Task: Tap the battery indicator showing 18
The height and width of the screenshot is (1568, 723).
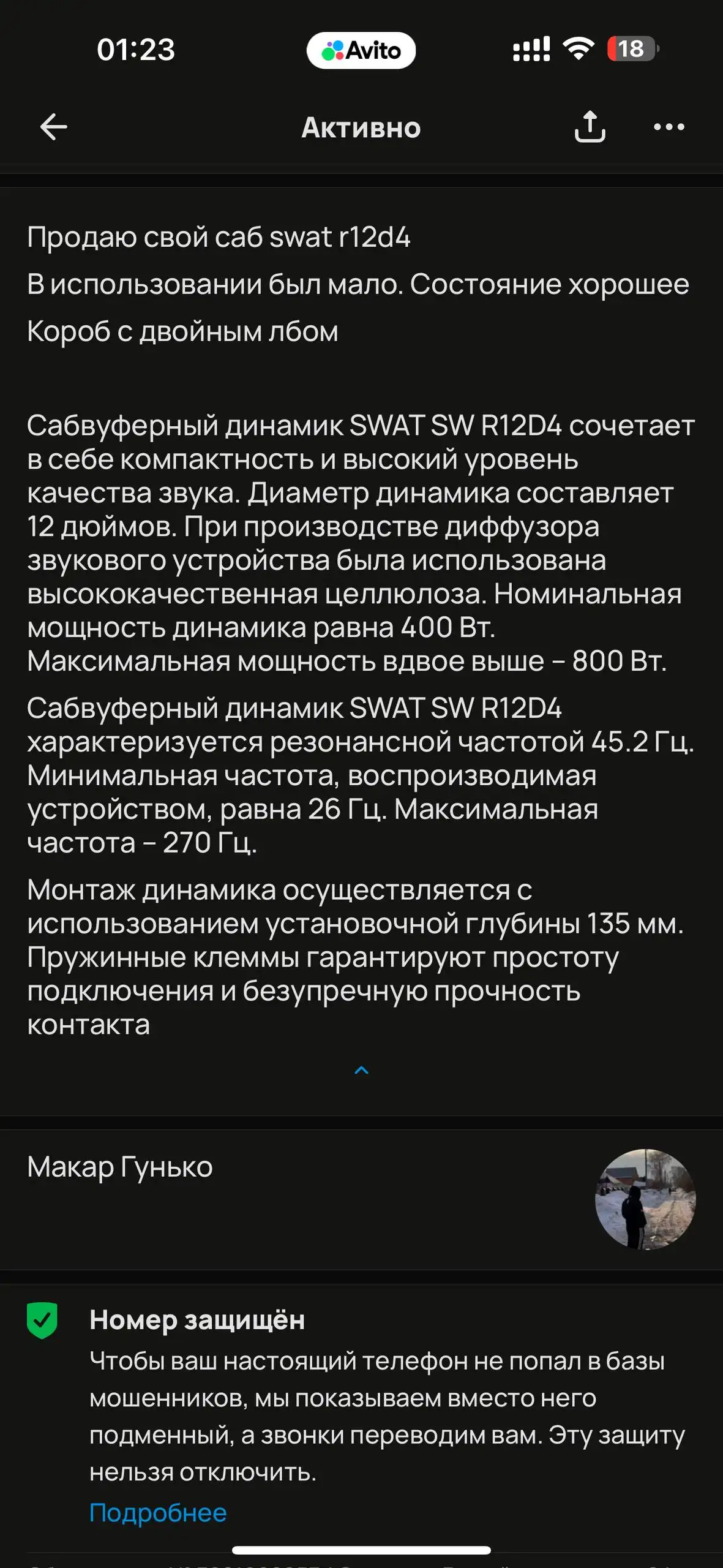Action: click(x=629, y=50)
